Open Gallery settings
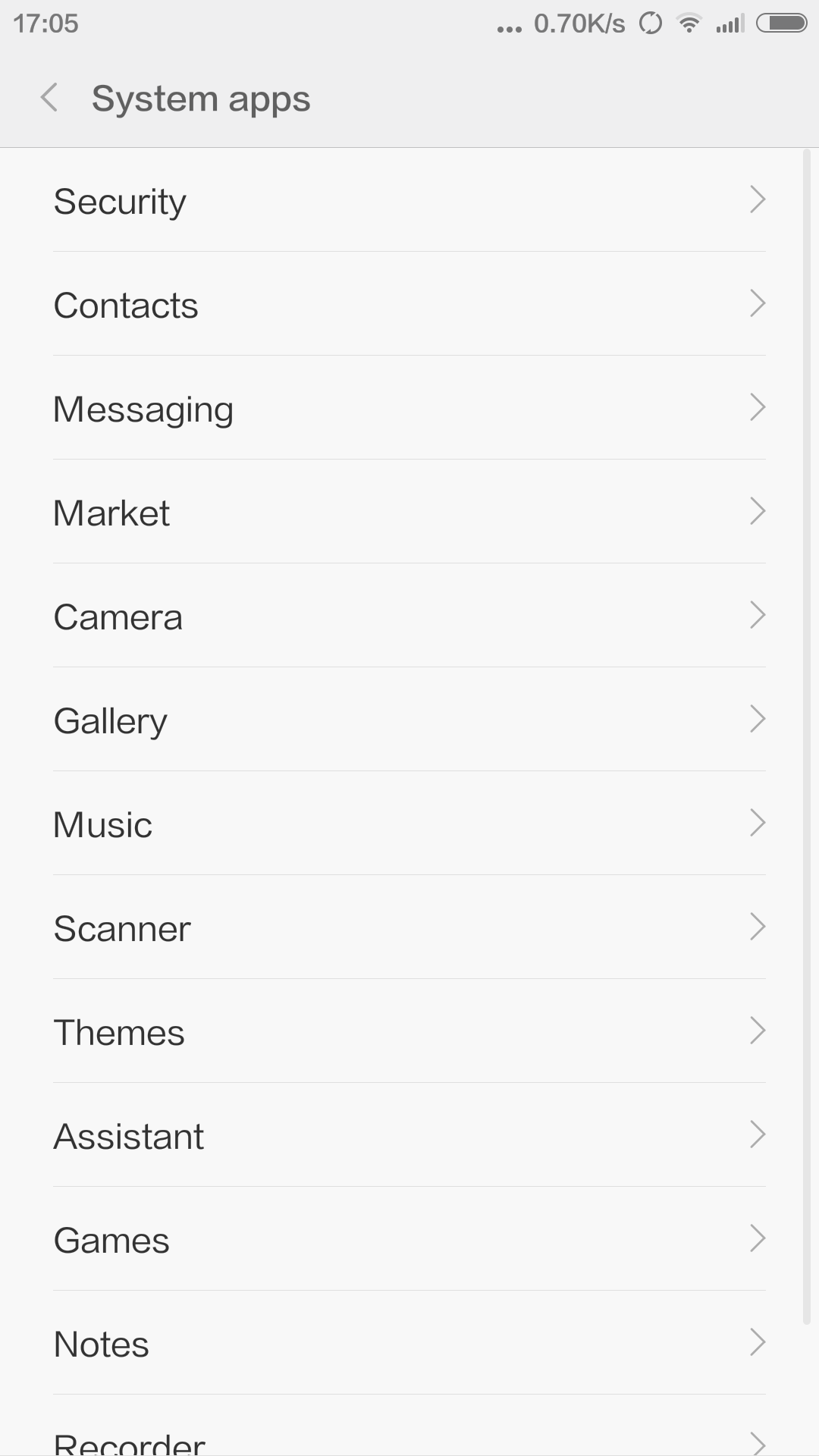Viewport: 819px width, 1456px height. [409, 720]
